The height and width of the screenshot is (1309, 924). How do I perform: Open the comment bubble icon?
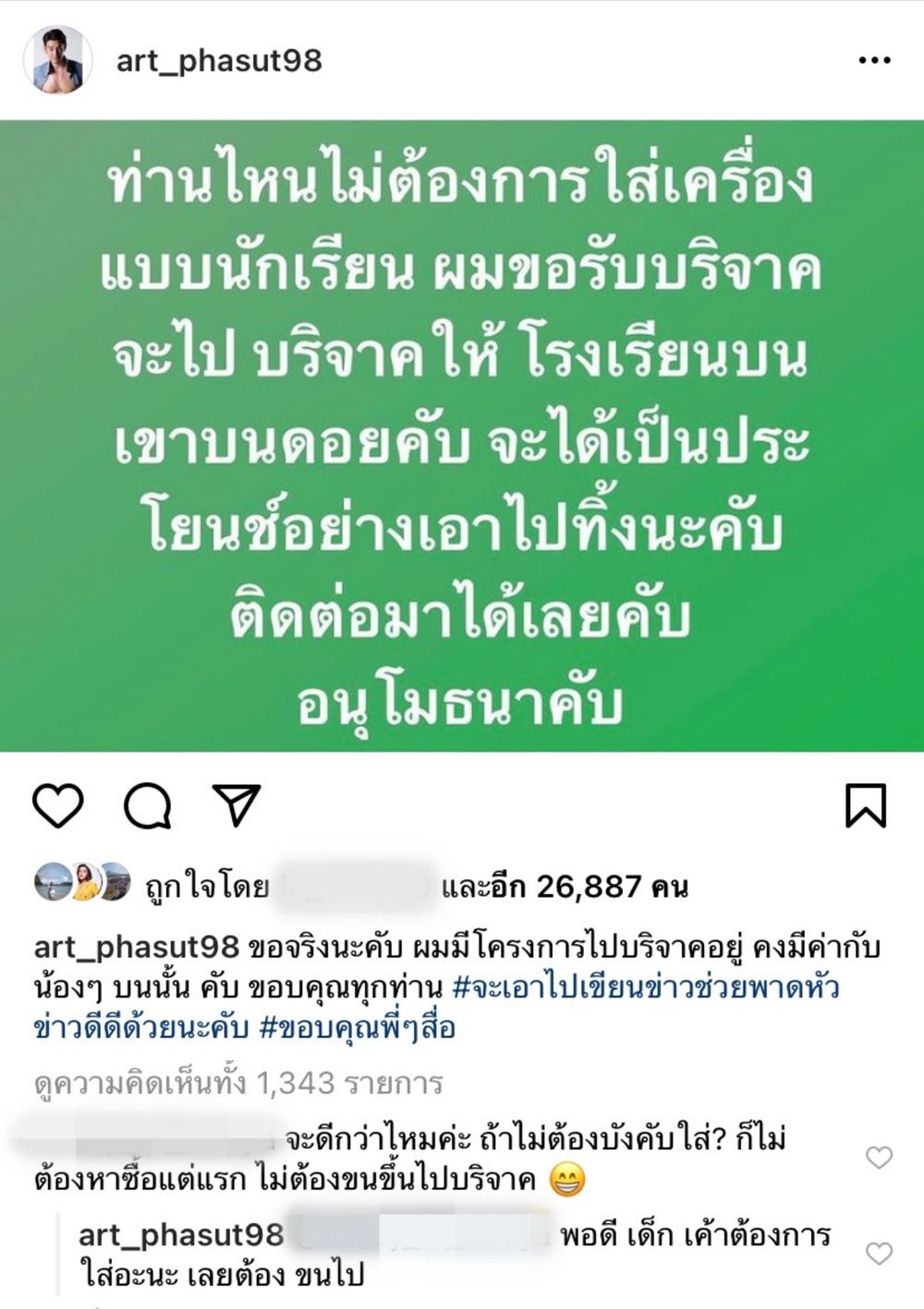point(148,805)
